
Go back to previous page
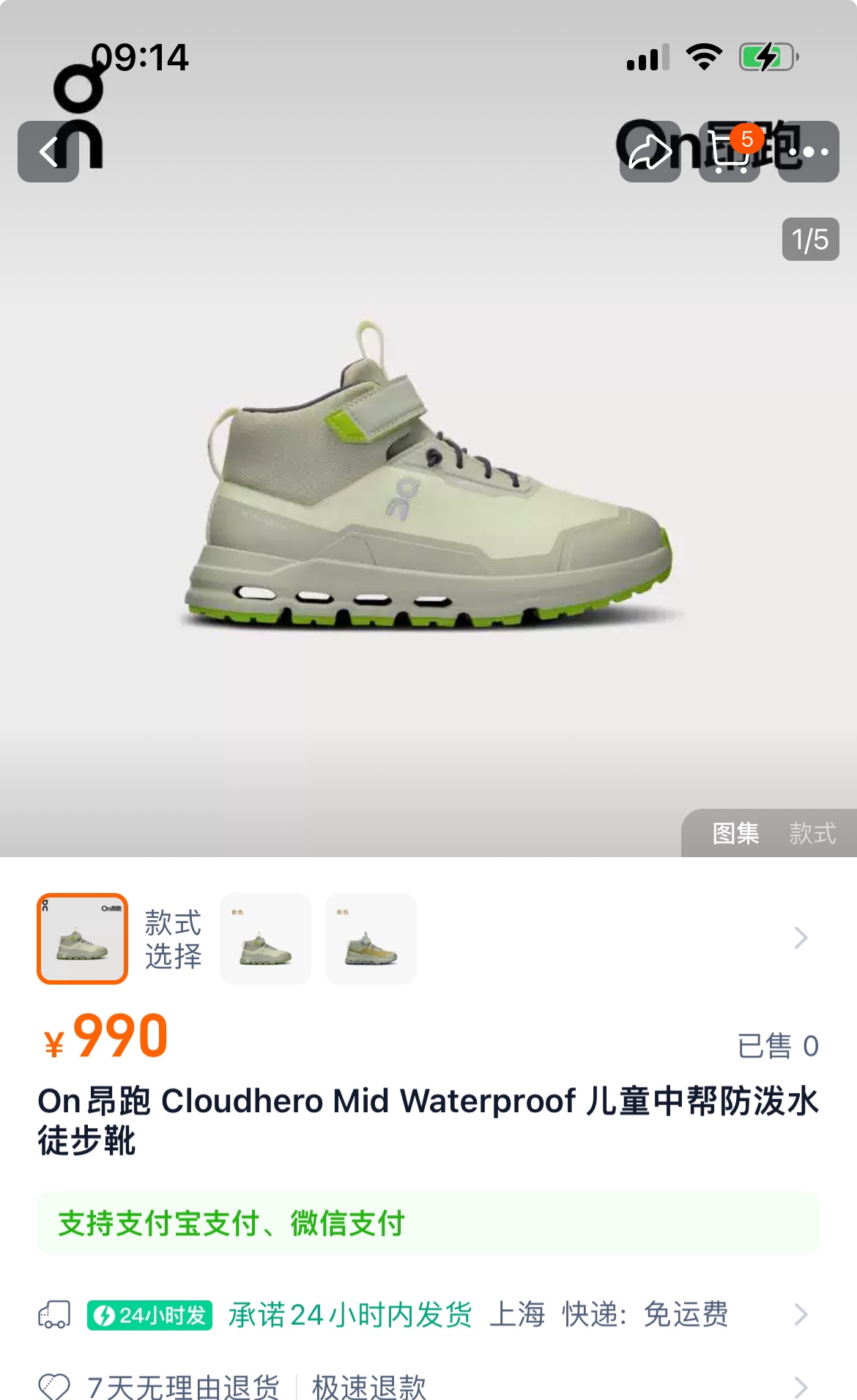coord(48,152)
